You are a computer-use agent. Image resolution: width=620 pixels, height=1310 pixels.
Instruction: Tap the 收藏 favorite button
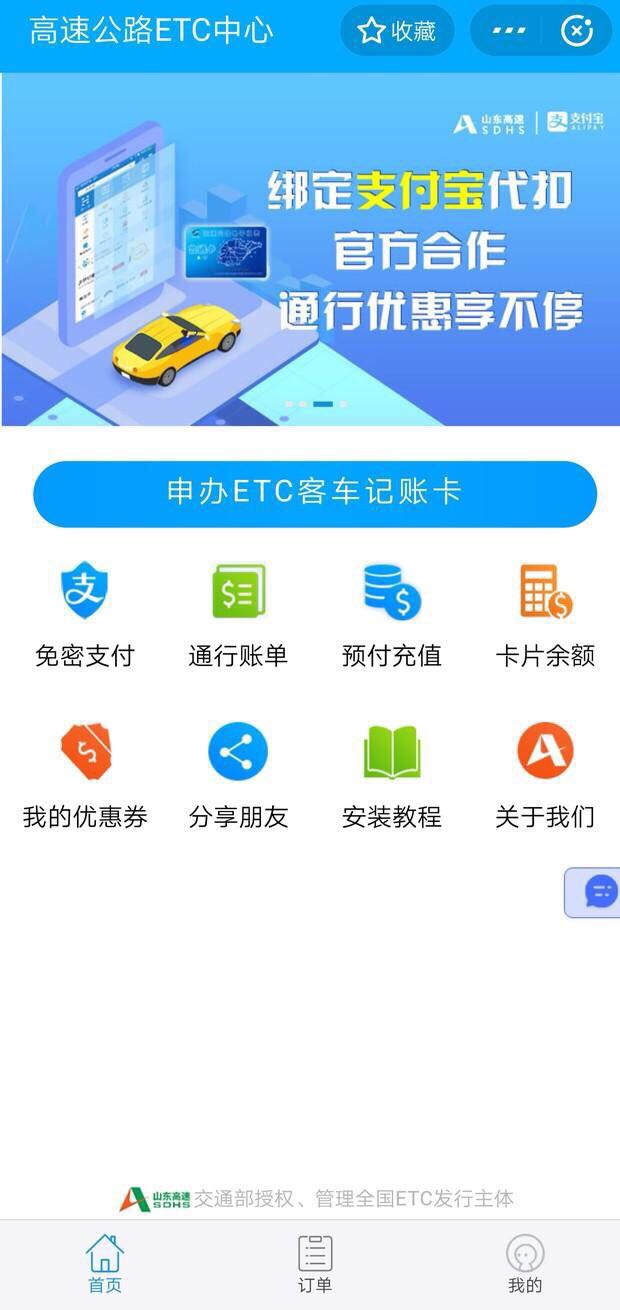click(x=396, y=31)
